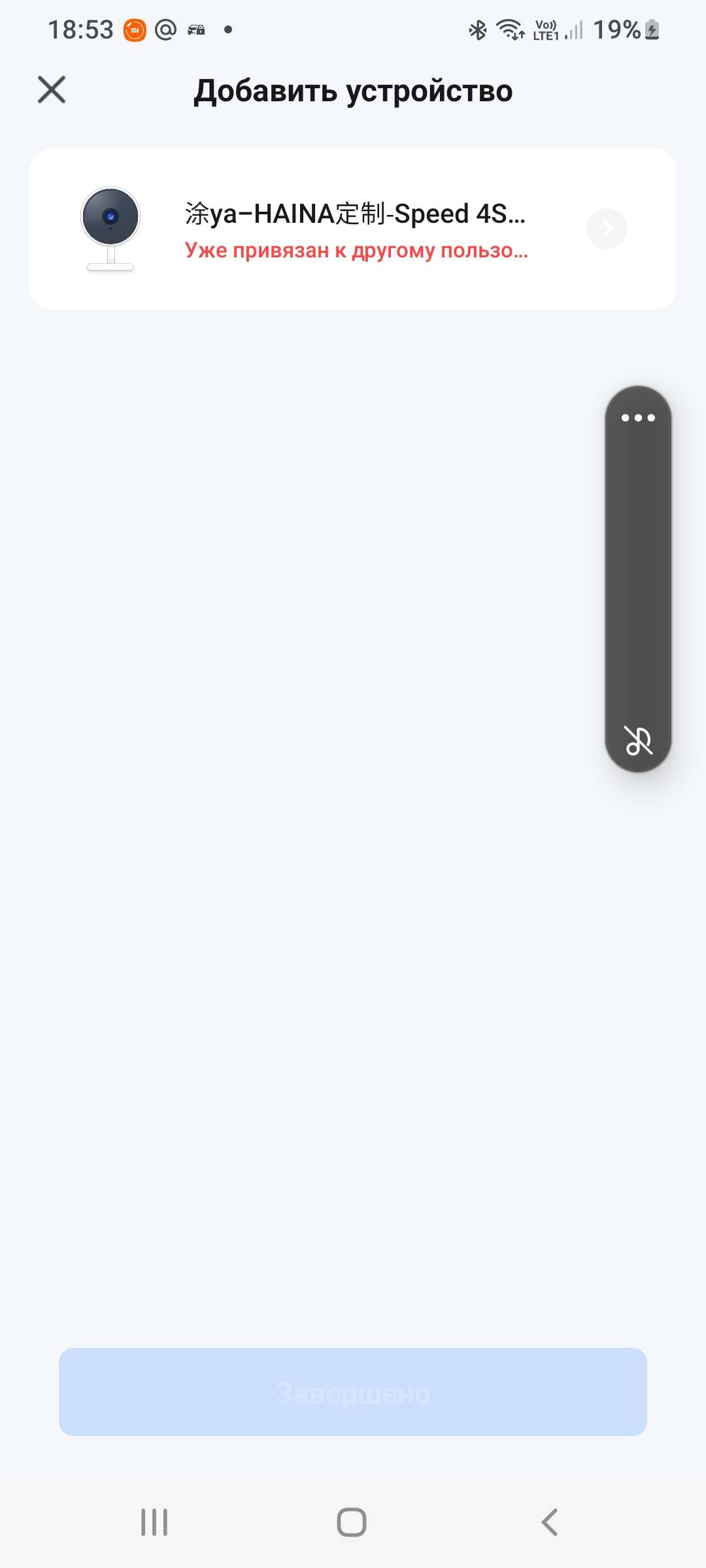Viewport: 706px width, 1568px height.
Task: Tap the chevron arrow on the device card
Action: click(607, 229)
